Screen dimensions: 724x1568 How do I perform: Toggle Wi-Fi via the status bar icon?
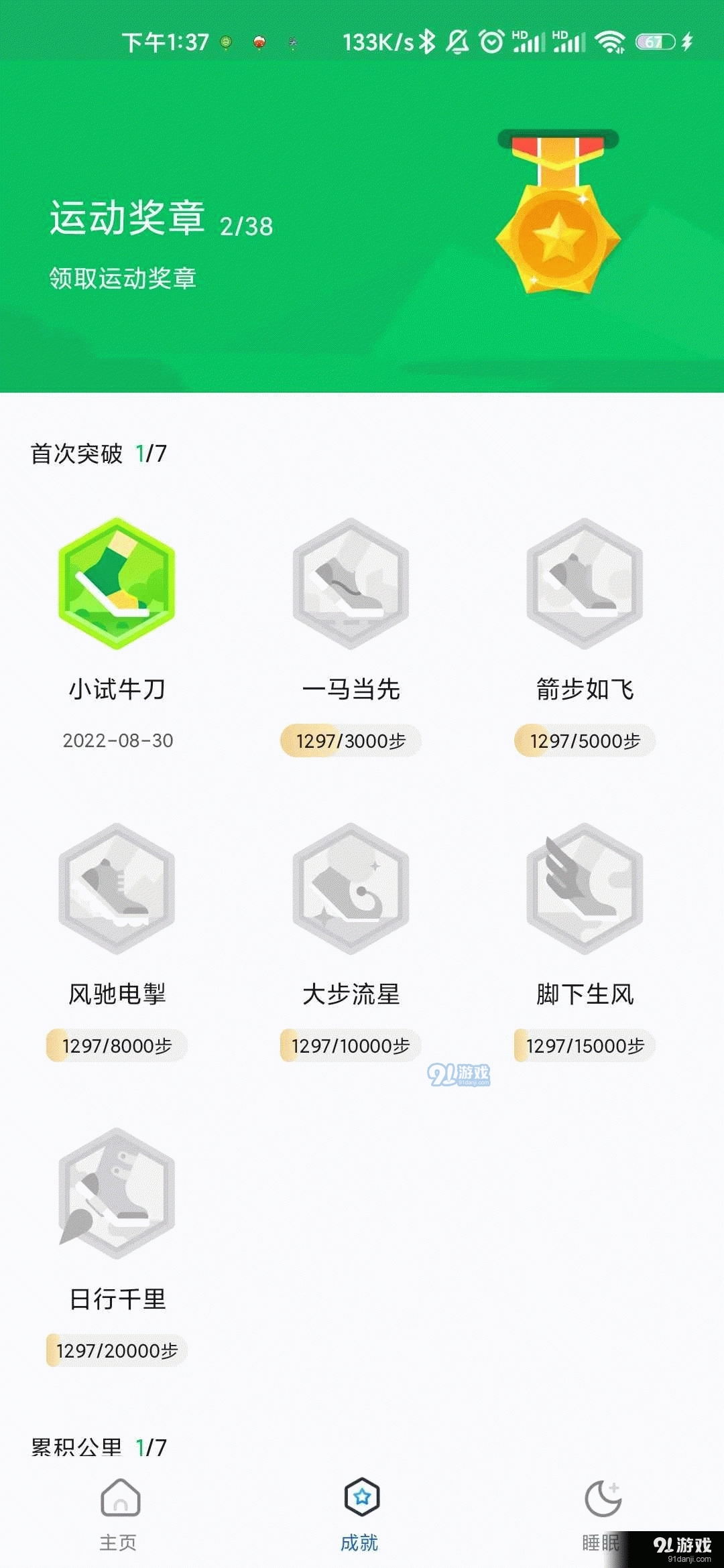(x=610, y=40)
